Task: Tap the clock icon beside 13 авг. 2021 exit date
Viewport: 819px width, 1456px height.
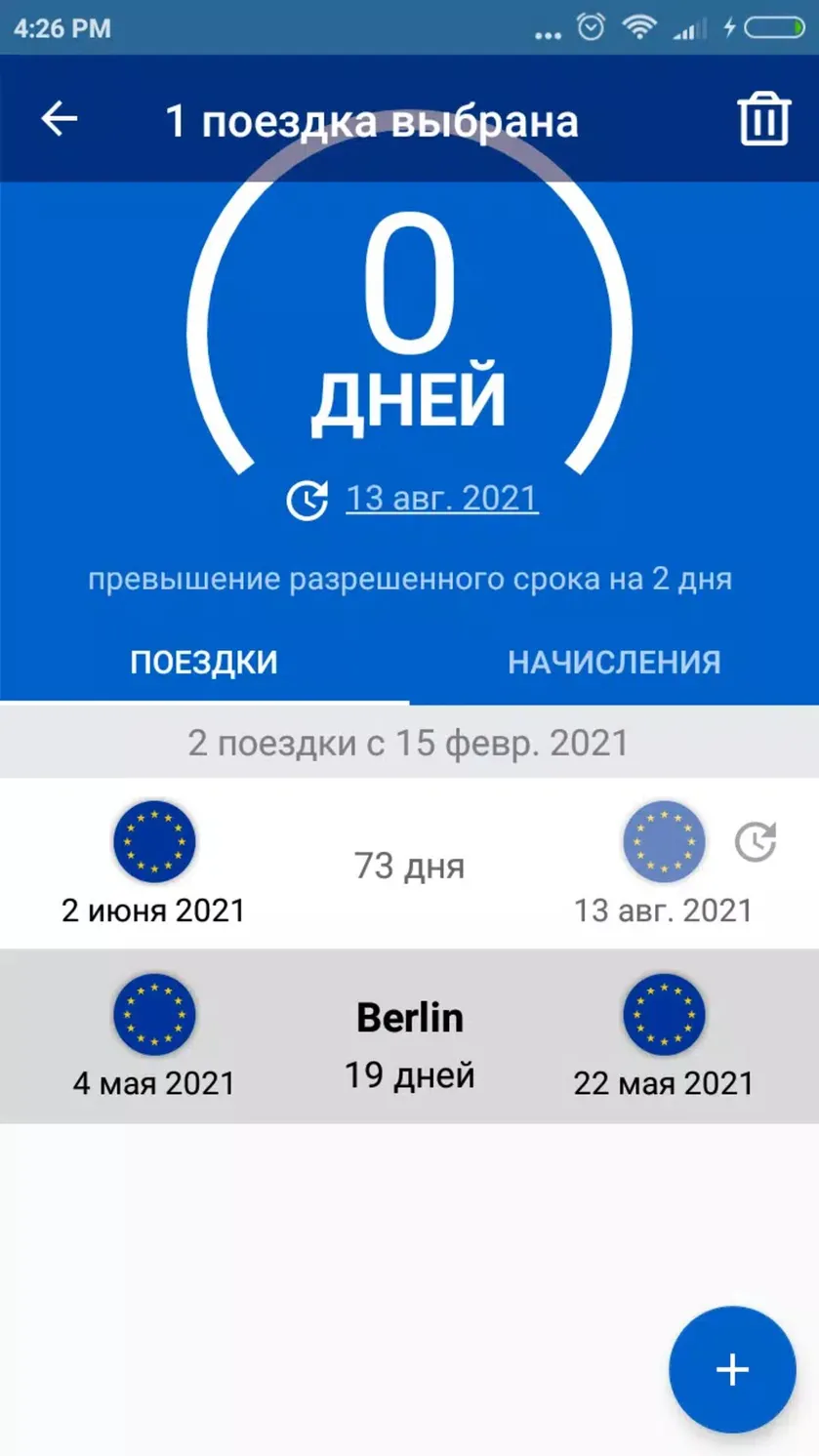Action: click(x=756, y=842)
